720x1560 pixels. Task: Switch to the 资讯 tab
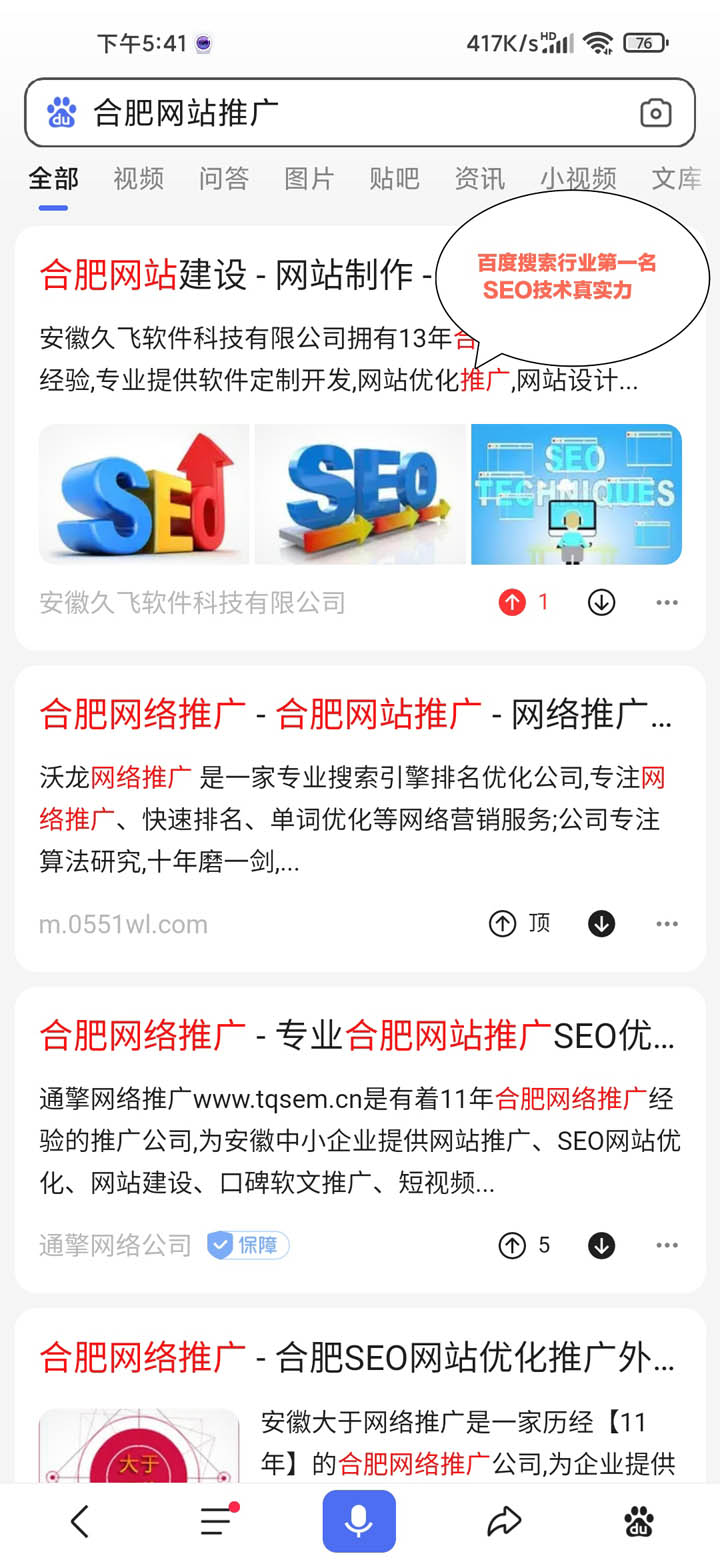click(480, 179)
